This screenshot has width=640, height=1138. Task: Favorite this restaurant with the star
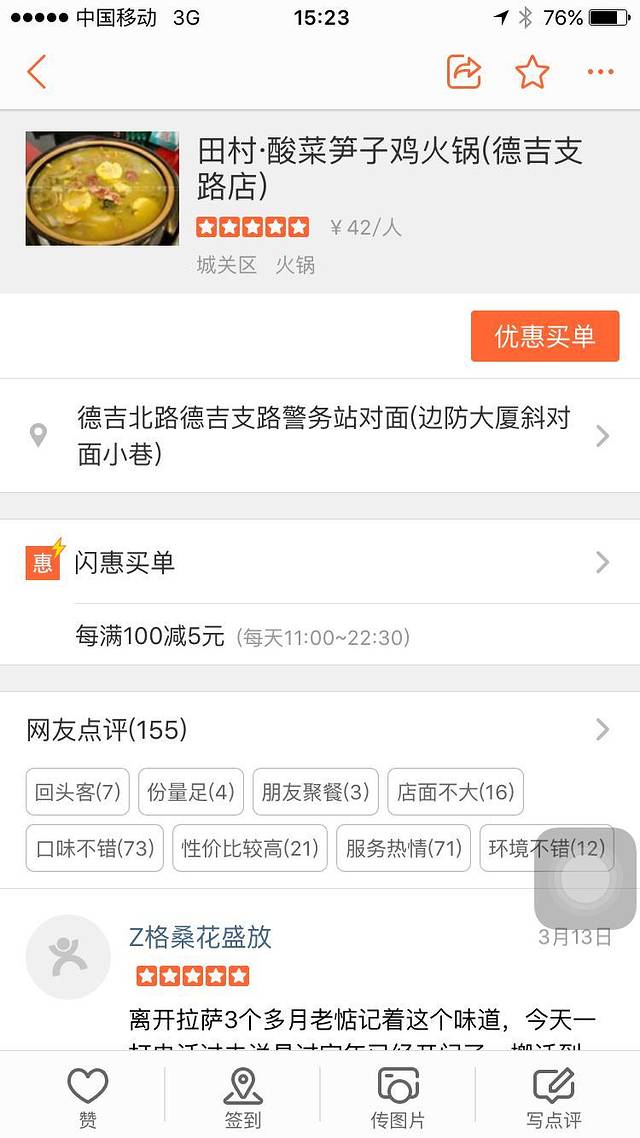tap(532, 72)
